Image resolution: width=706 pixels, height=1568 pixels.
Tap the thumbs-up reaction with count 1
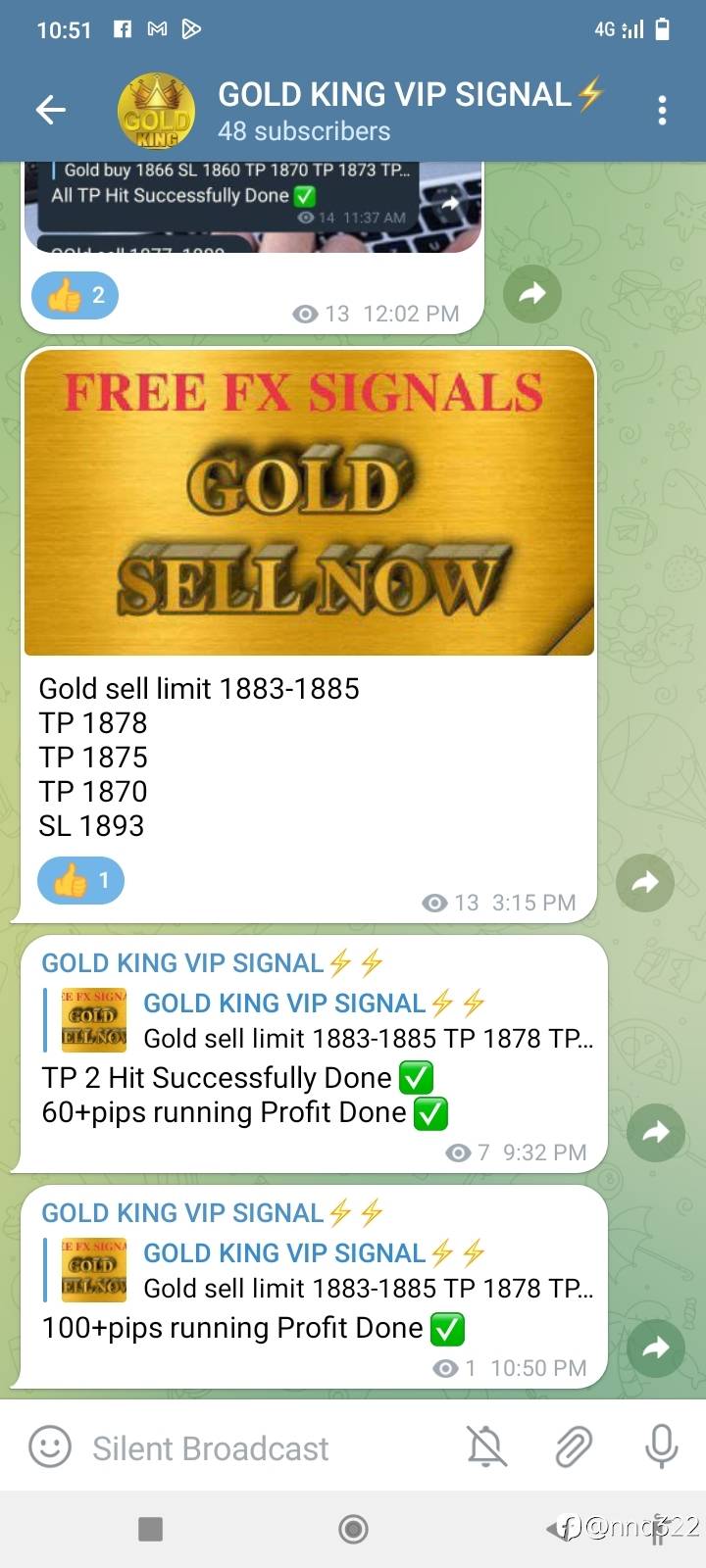point(80,880)
